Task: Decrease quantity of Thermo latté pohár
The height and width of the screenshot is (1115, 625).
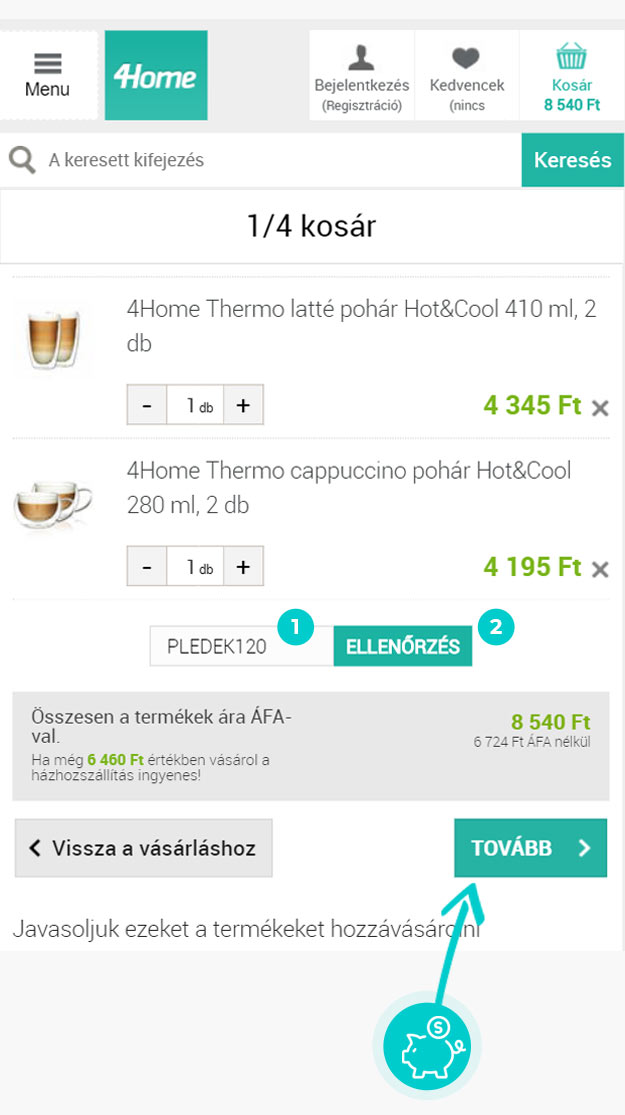Action: (x=147, y=406)
